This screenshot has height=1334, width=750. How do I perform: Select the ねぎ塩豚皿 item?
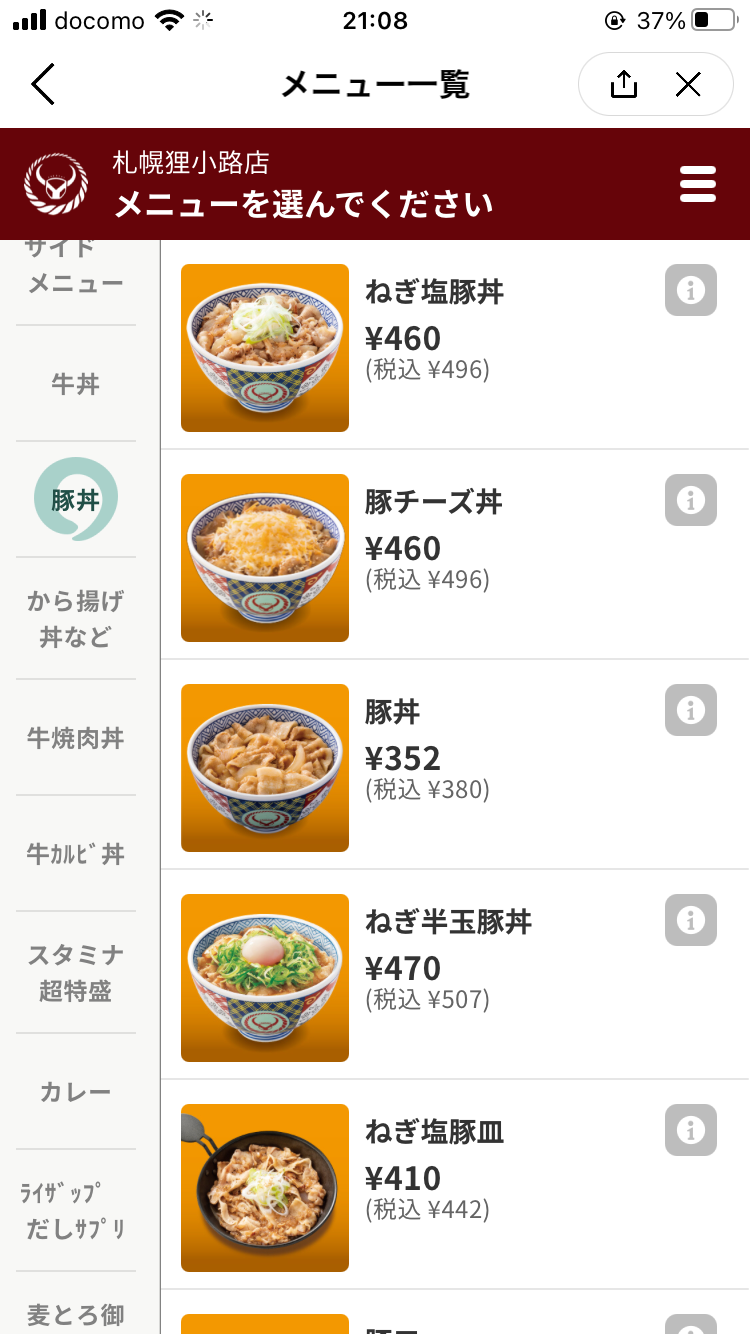[x=433, y=1132]
